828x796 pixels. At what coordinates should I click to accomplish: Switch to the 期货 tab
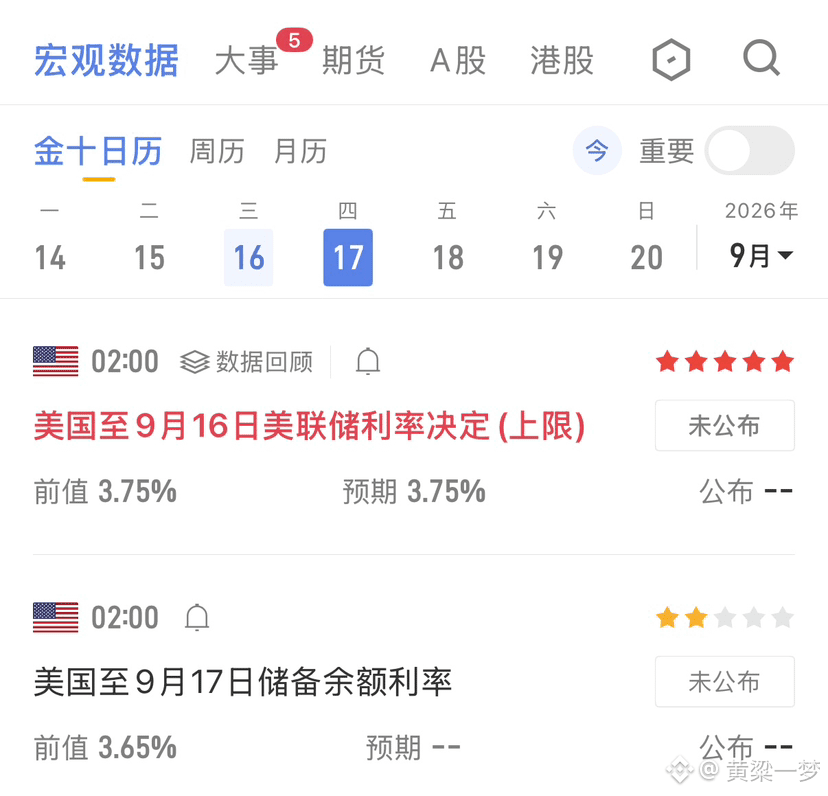point(353,60)
